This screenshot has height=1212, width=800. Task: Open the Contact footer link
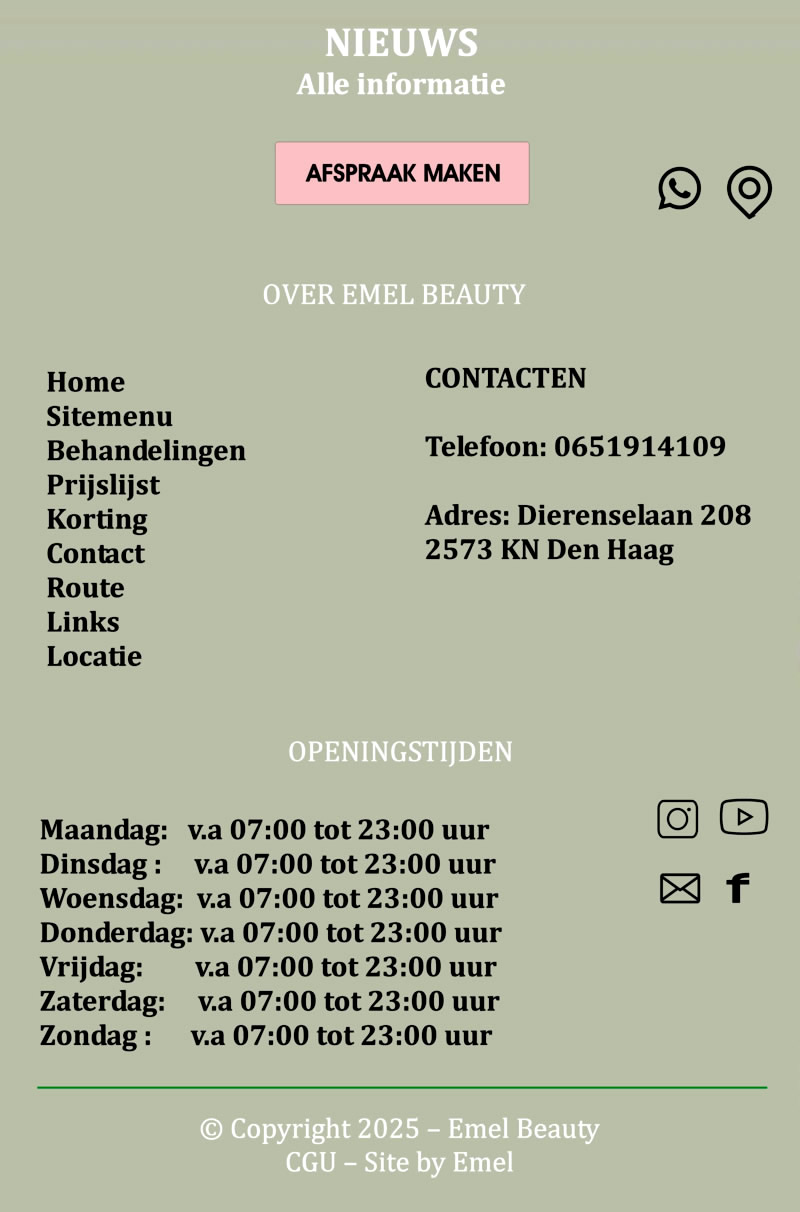point(95,553)
